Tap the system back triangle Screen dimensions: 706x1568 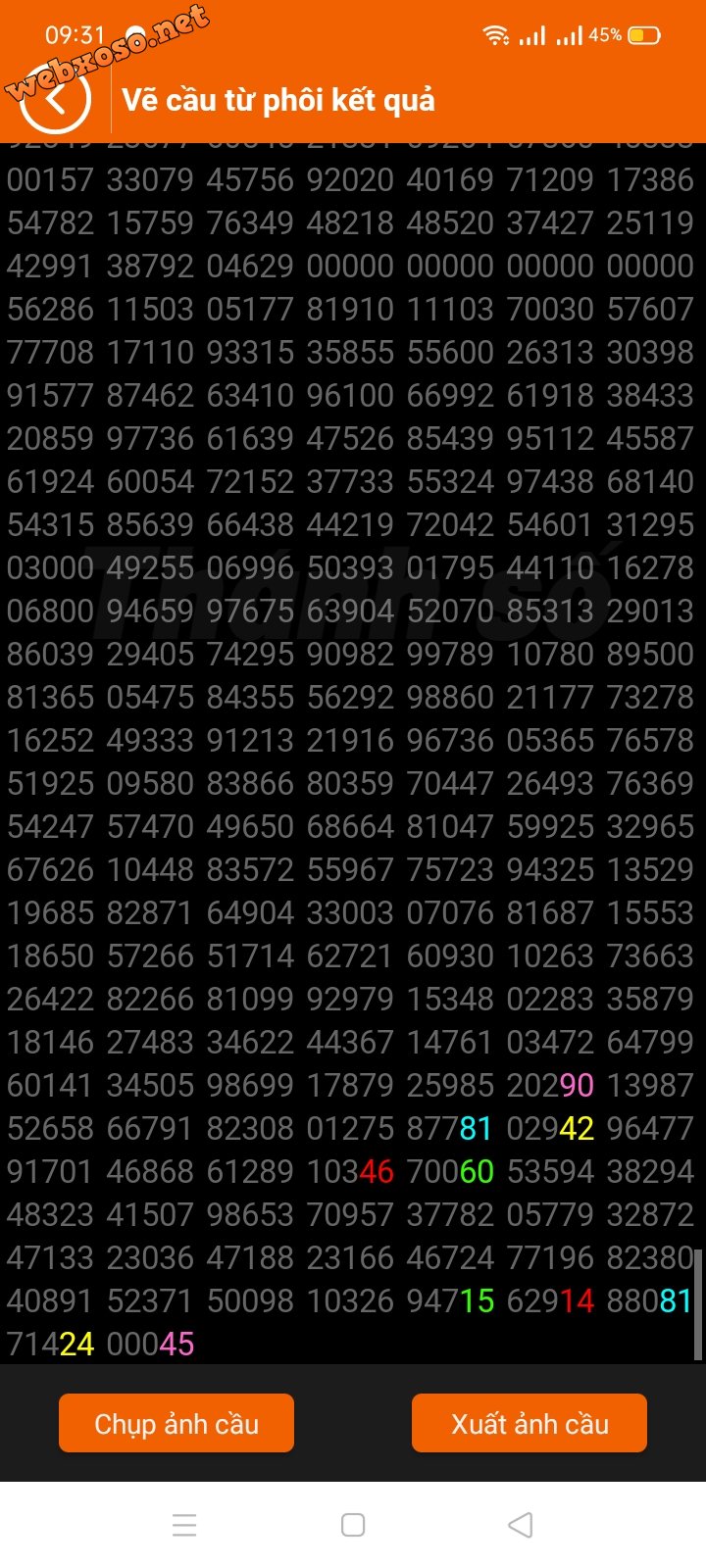(521, 1525)
